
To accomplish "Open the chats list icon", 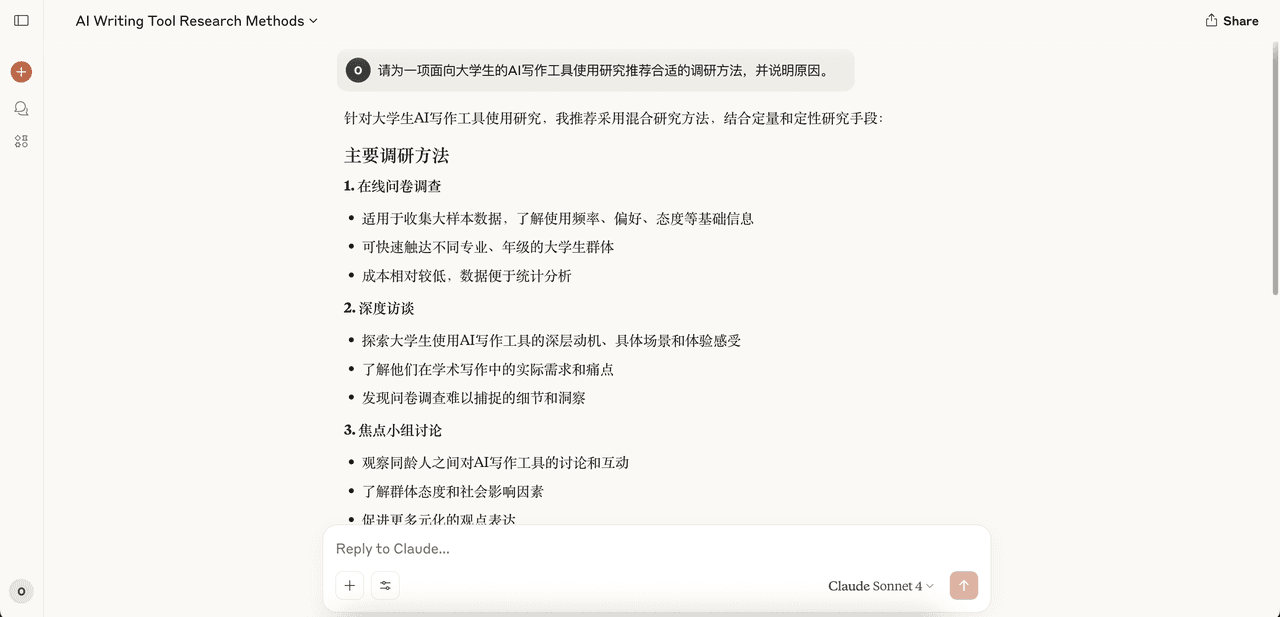I will tap(21, 108).
